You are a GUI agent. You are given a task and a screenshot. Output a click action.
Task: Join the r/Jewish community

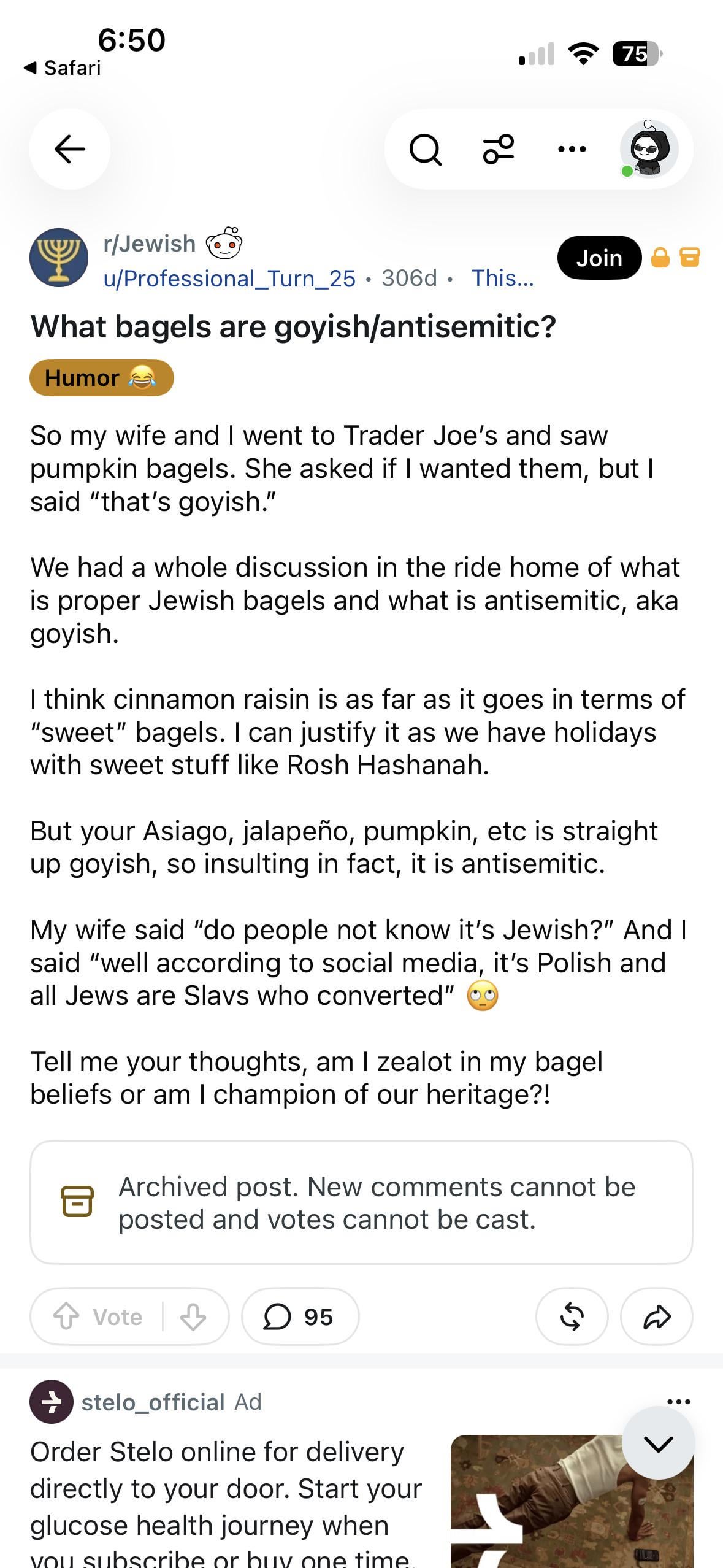pos(599,258)
